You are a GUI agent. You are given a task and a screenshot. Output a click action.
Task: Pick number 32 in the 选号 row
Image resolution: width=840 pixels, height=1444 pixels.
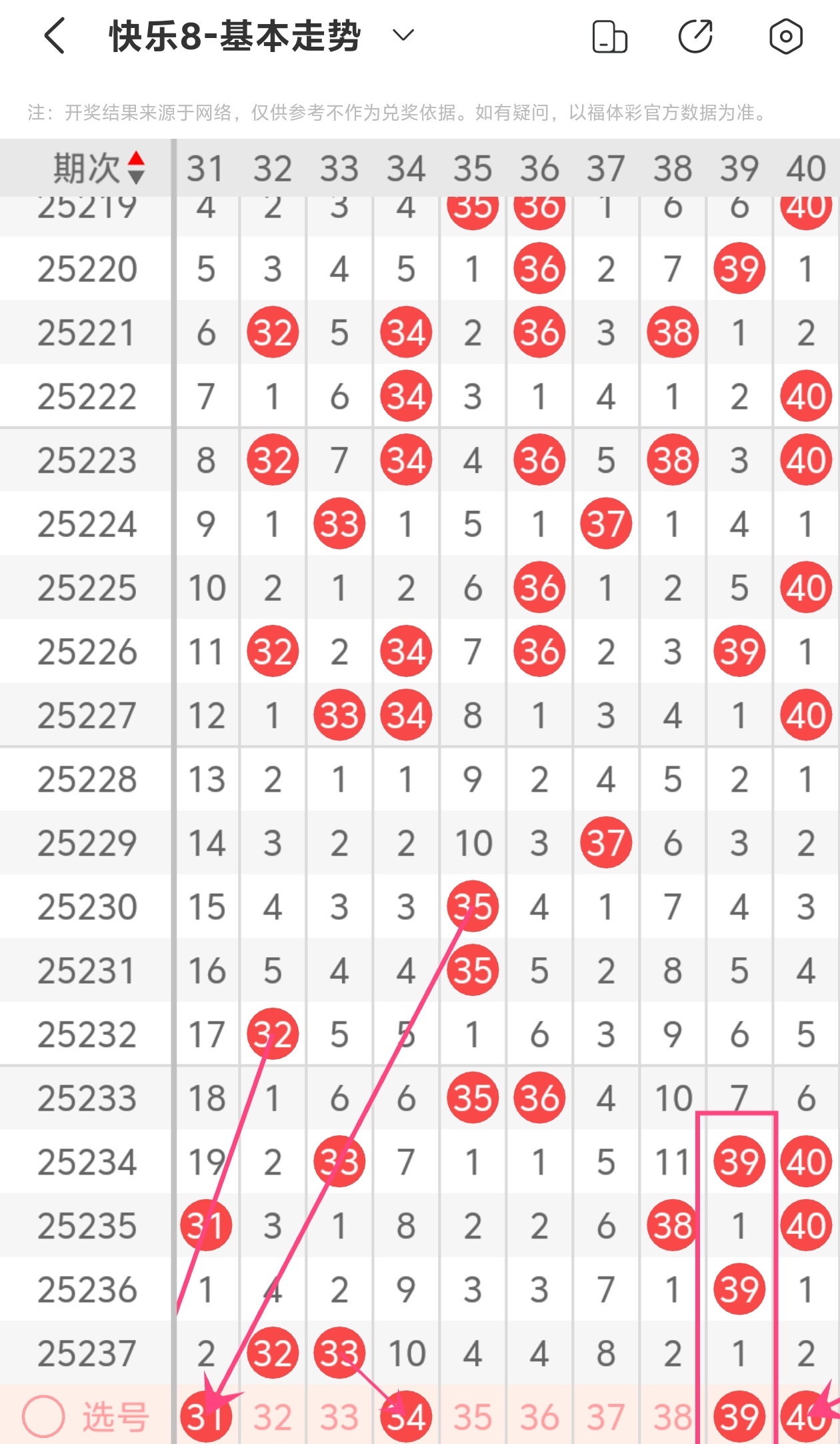pyautogui.click(x=273, y=1417)
